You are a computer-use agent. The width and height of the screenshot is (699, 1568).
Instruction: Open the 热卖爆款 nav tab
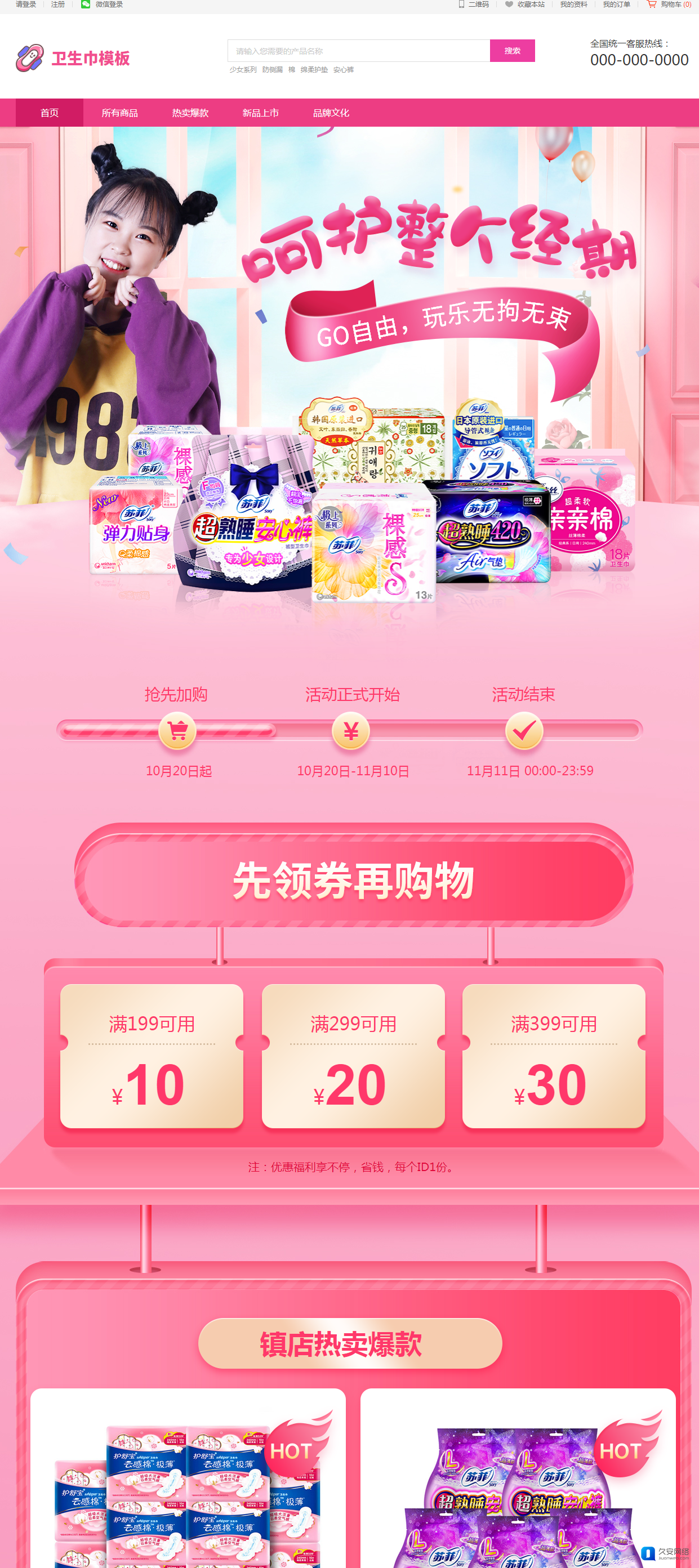(x=190, y=113)
